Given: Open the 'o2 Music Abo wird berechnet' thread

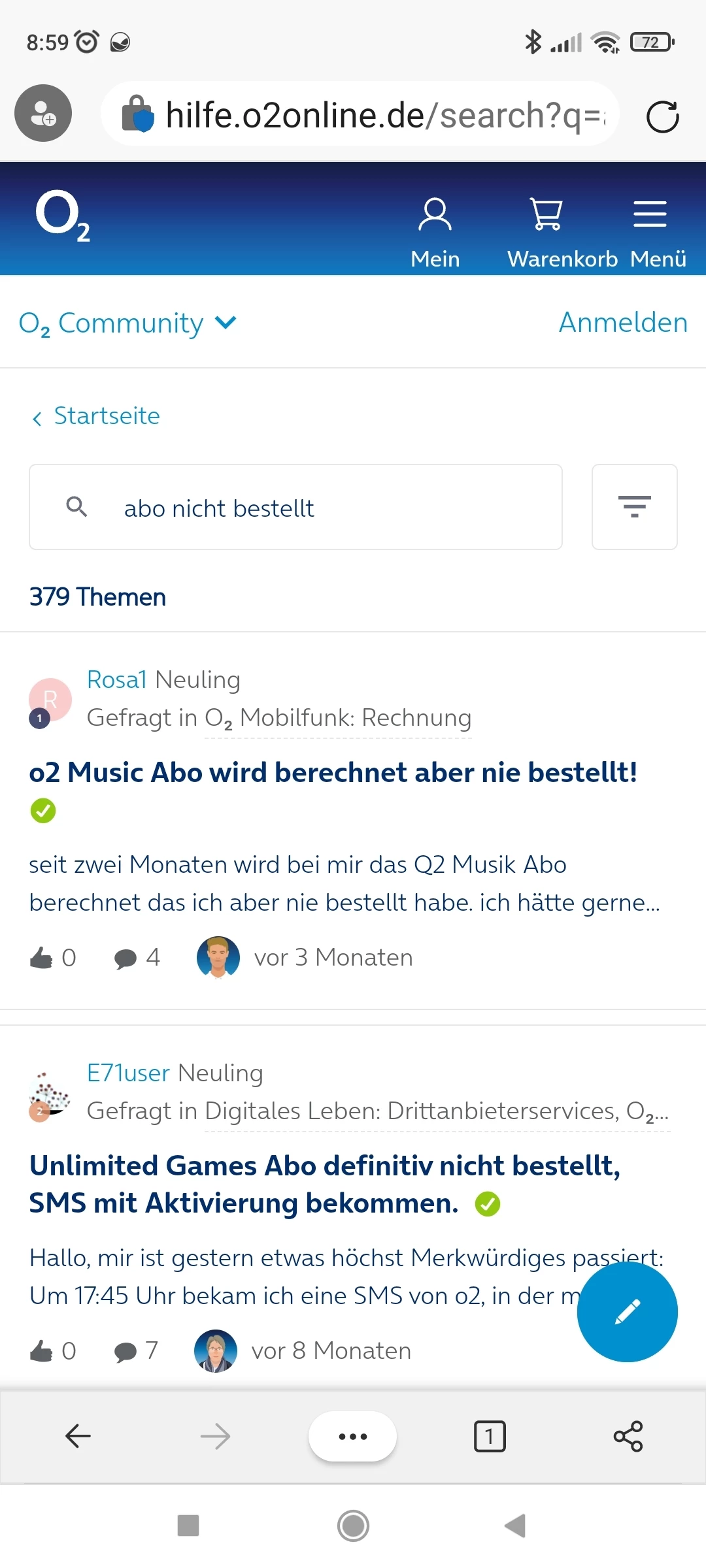Looking at the screenshot, I should pyautogui.click(x=333, y=772).
